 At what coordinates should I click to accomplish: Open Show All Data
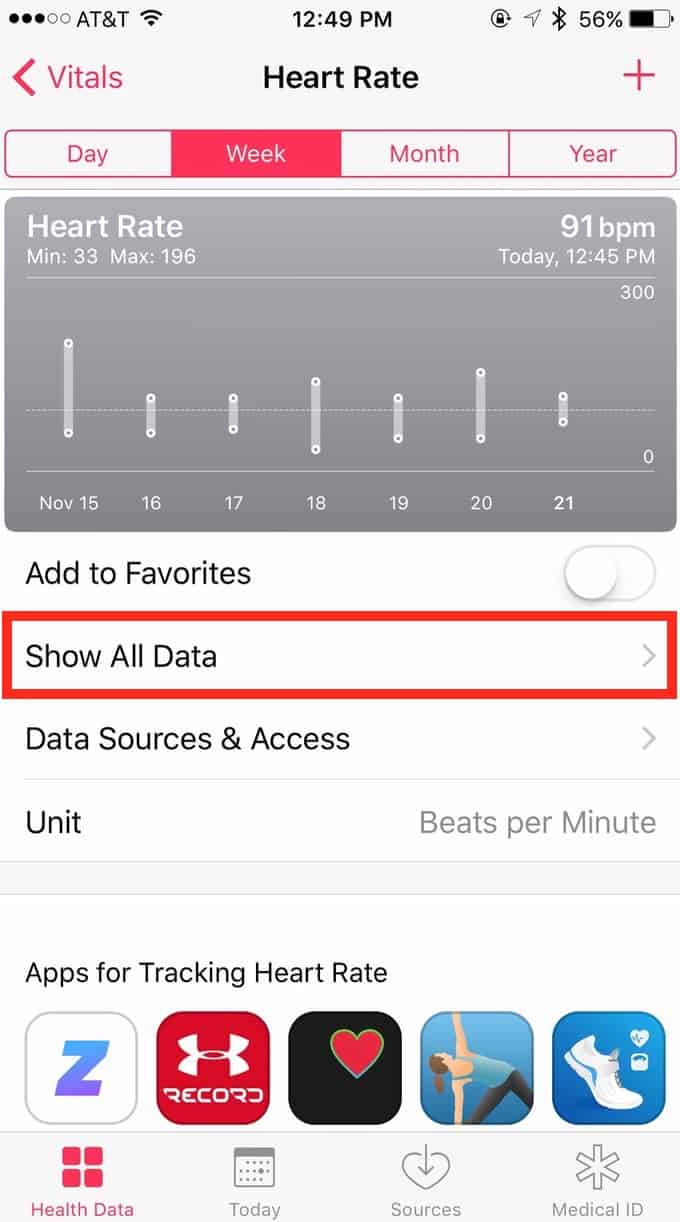pyautogui.click(x=340, y=656)
